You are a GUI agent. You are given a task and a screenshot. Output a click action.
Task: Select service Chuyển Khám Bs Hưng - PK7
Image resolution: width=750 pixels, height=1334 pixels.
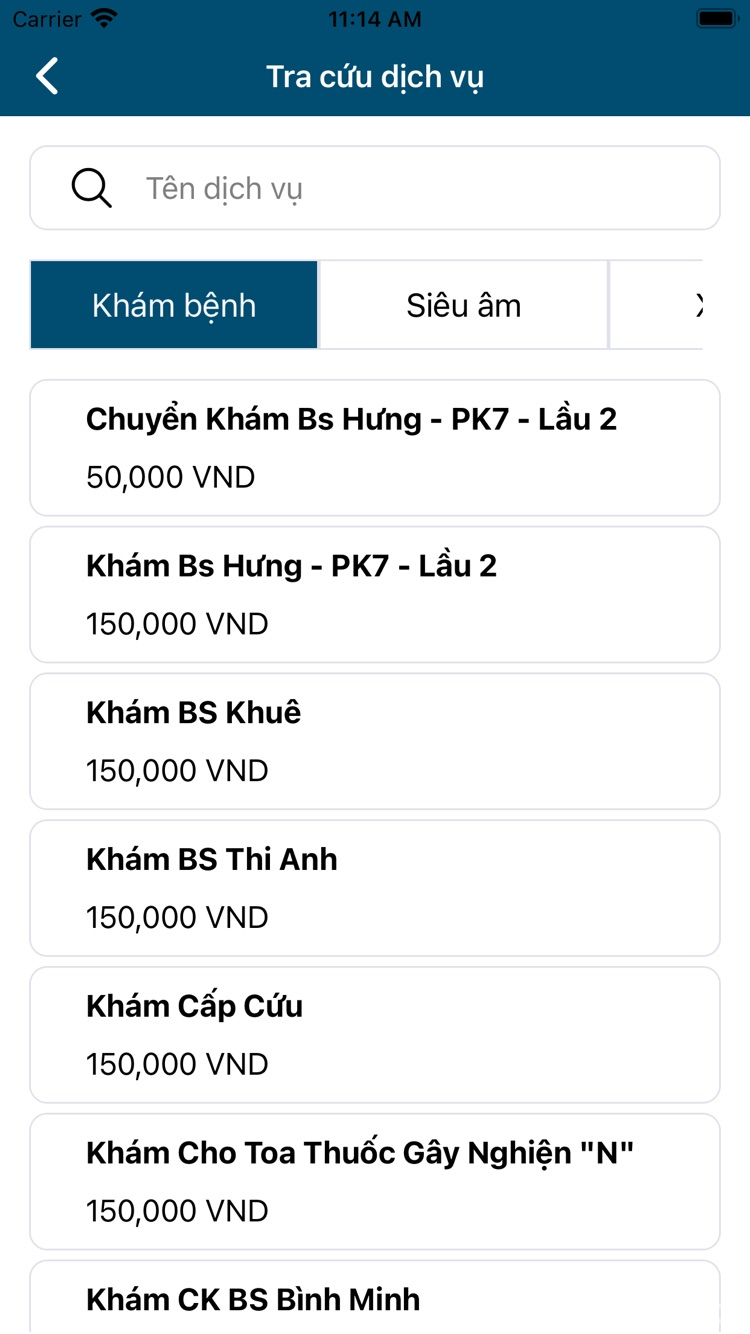click(x=374, y=446)
